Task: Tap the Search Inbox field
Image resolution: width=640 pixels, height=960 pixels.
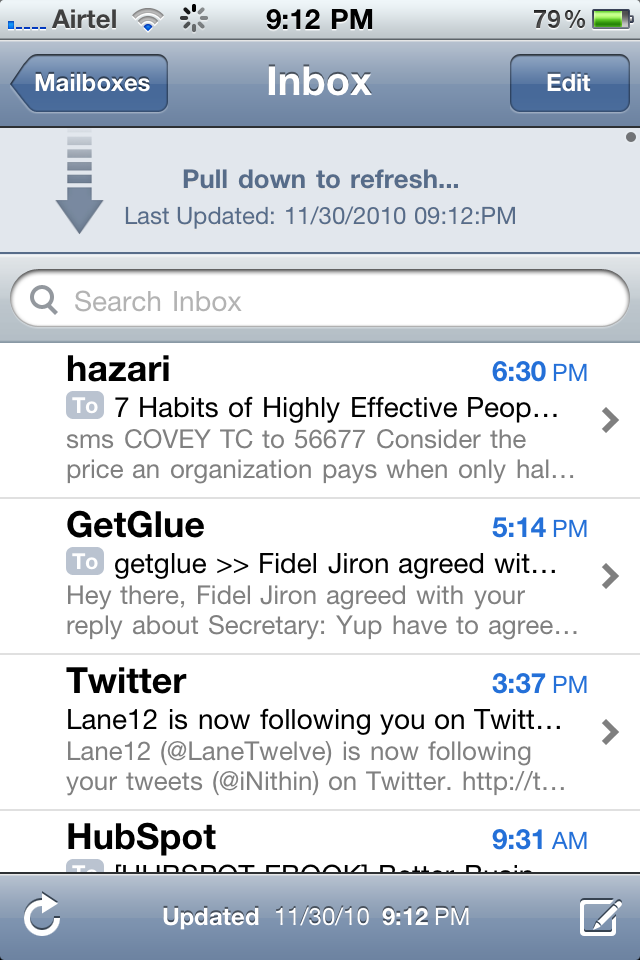Action: (320, 301)
